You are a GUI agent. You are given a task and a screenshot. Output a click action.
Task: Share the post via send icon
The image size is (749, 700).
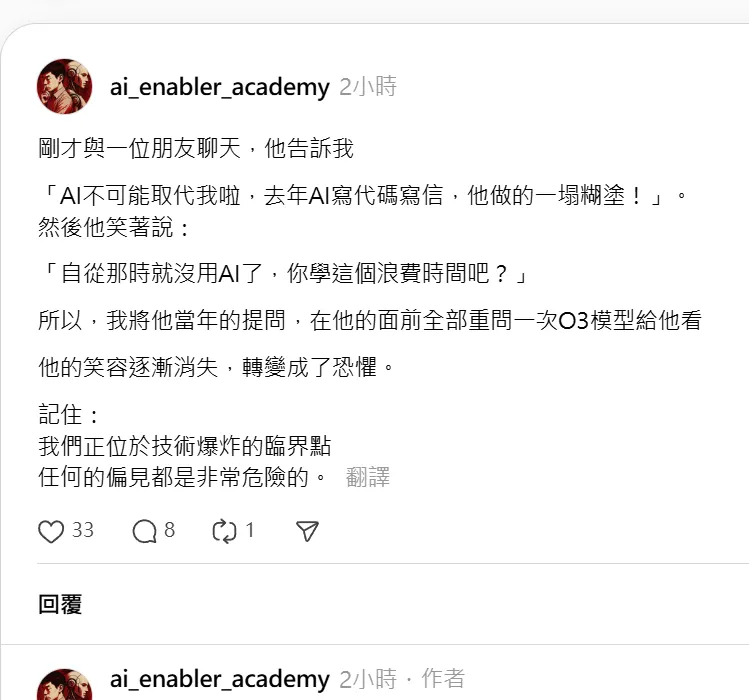coord(308,531)
